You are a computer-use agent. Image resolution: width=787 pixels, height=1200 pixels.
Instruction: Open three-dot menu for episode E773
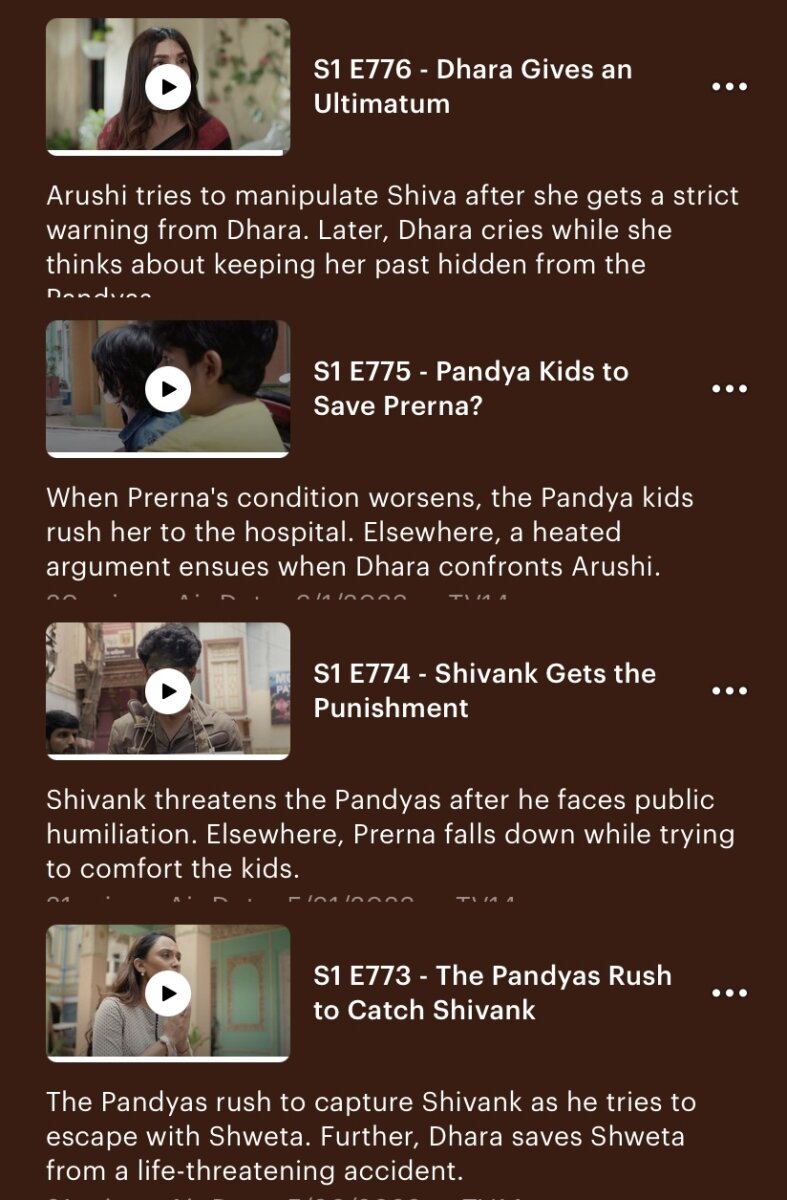click(x=729, y=993)
